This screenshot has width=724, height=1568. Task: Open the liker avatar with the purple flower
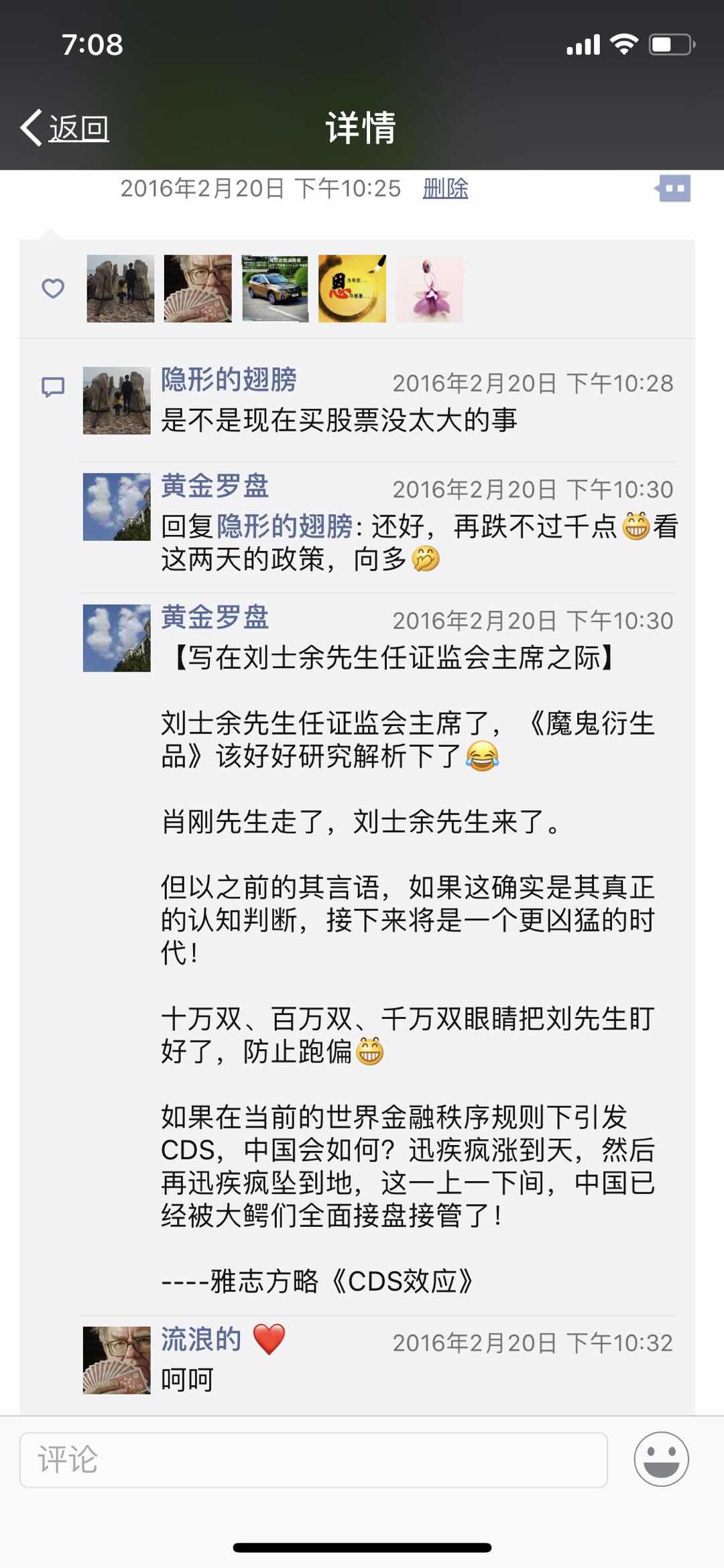click(x=429, y=288)
